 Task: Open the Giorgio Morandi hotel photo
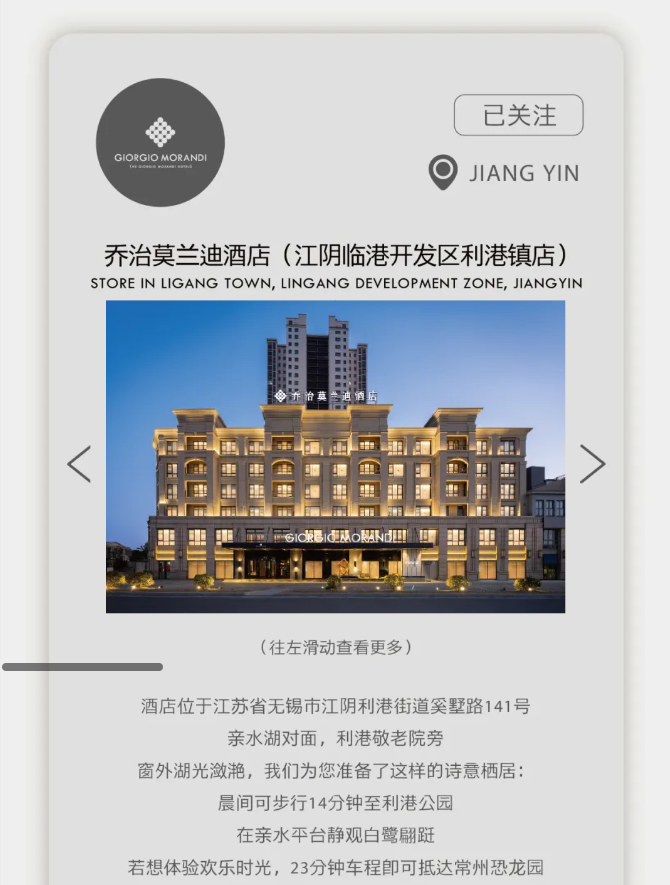335,457
